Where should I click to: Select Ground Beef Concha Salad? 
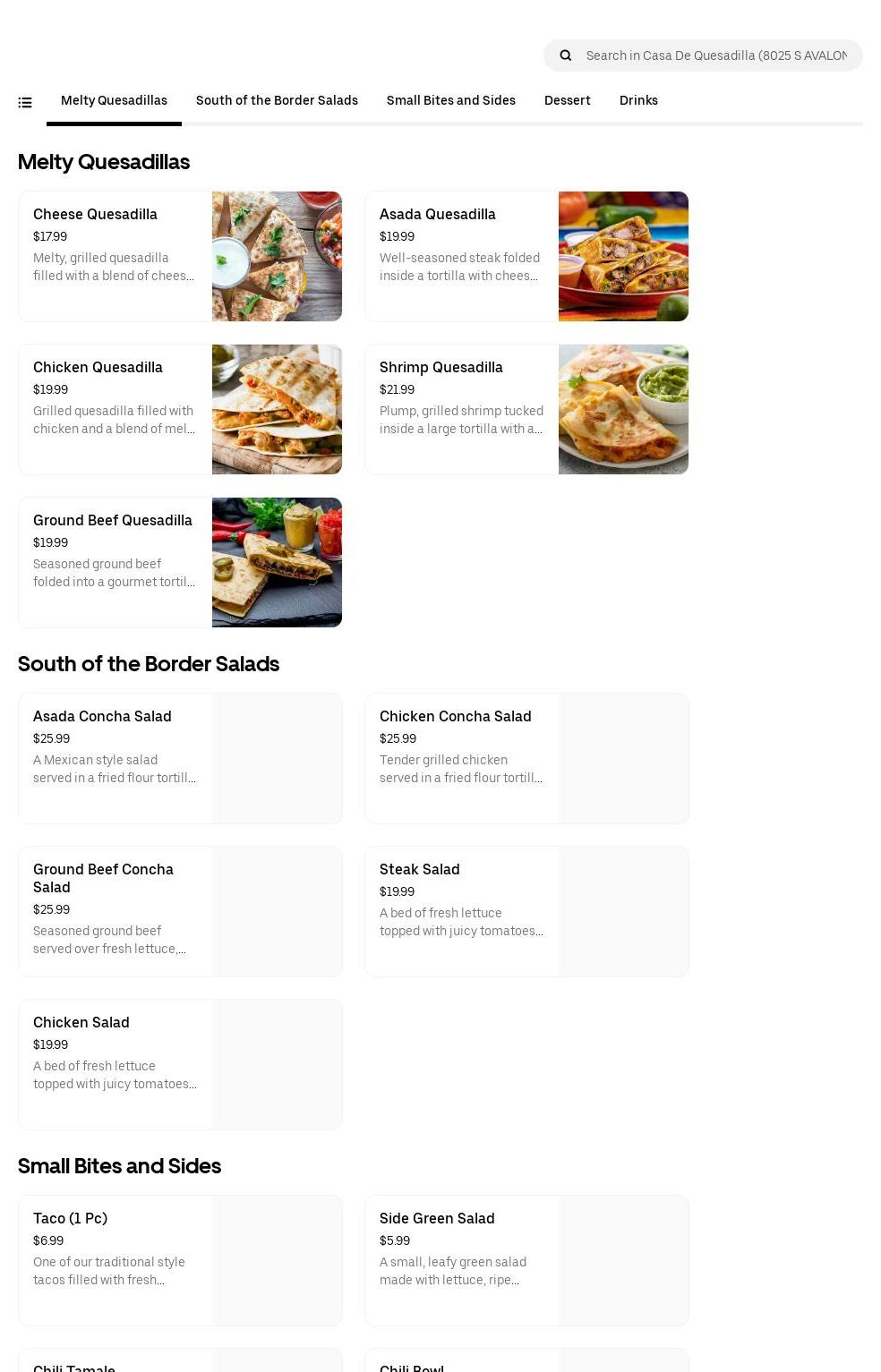tap(180, 911)
